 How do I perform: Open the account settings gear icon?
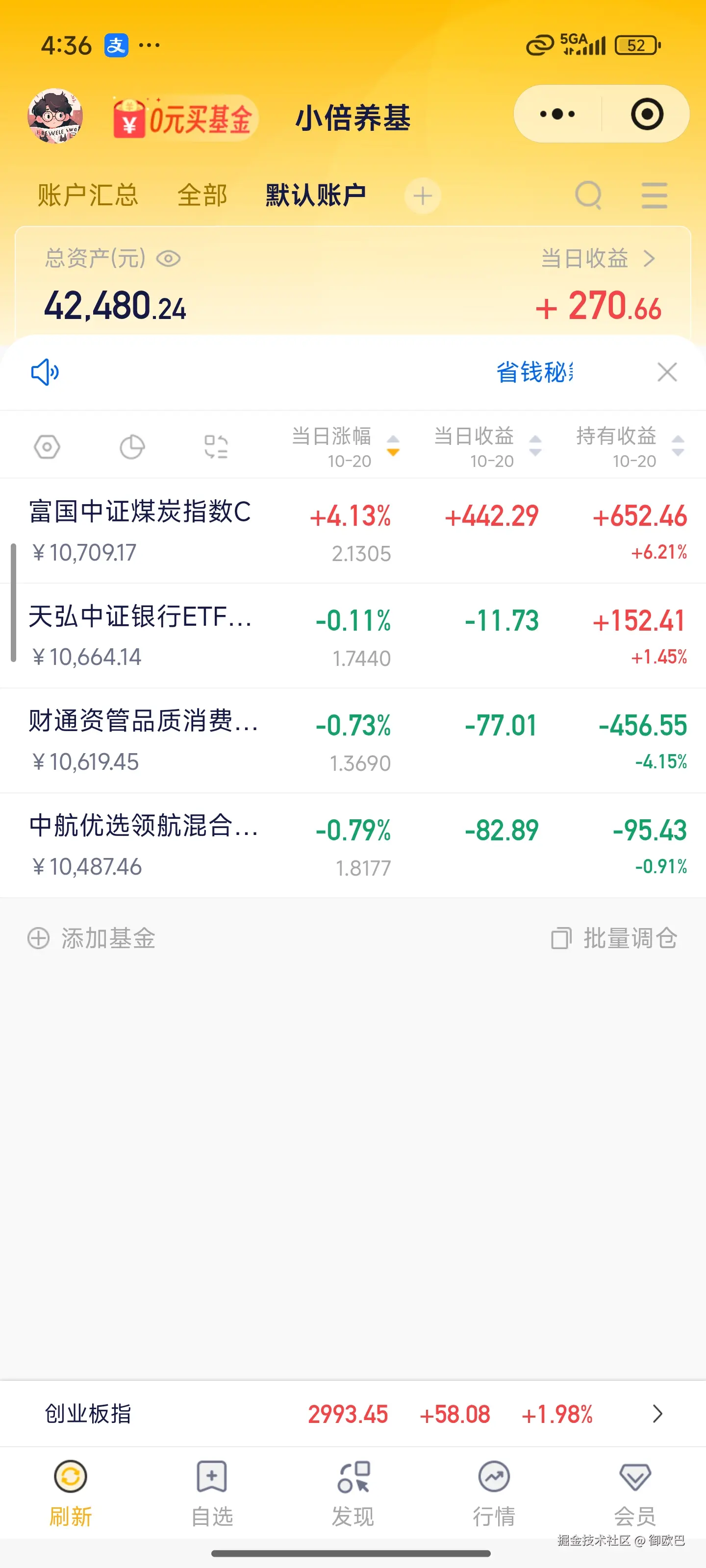tap(47, 446)
